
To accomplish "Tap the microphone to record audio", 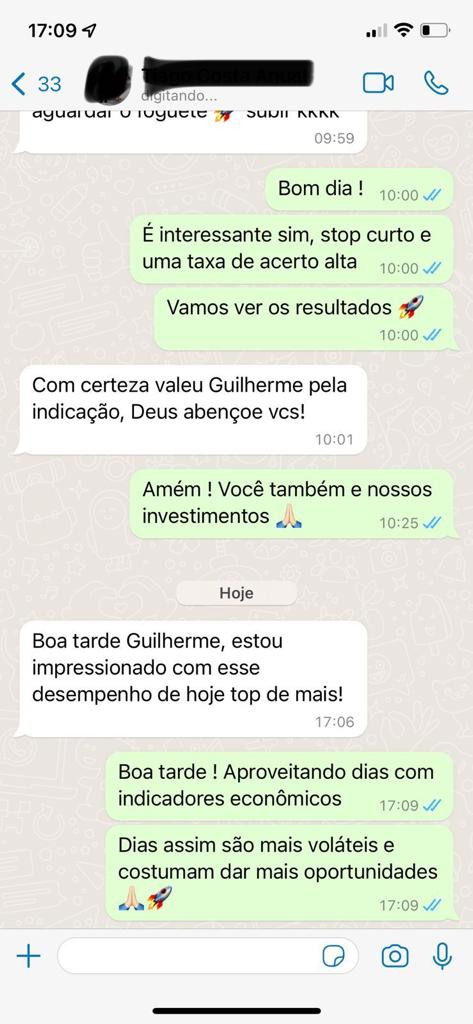I will point(442,957).
